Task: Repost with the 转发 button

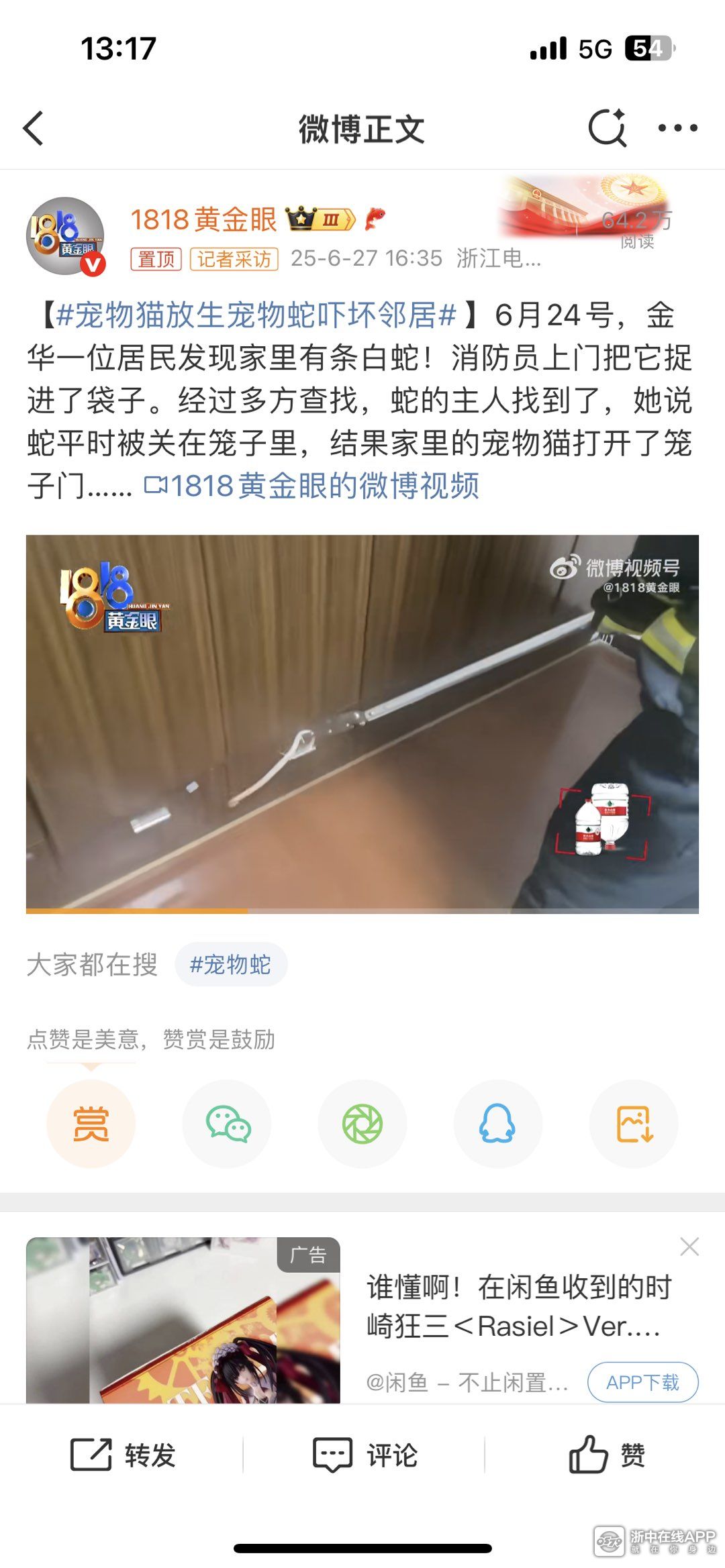Action: click(123, 1455)
